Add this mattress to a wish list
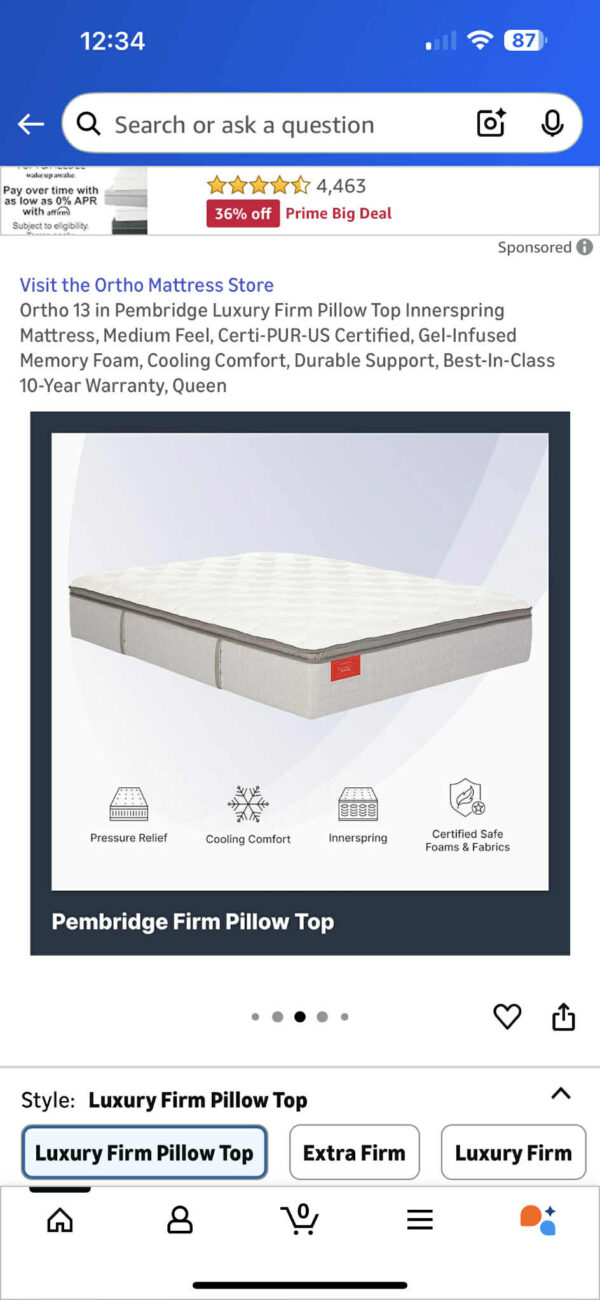Image resolution: width=600 pixels, height=1300 pixels. pyautogui.click(x=507, y=1017)
